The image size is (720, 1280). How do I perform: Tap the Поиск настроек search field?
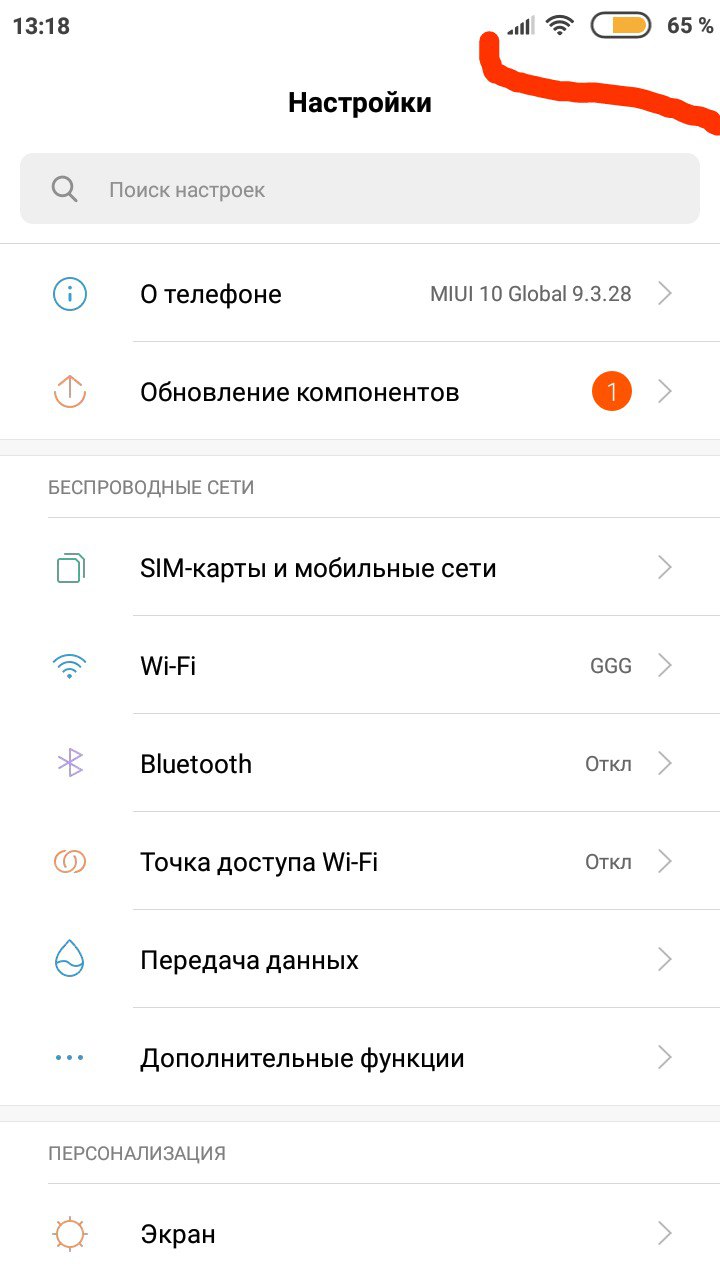click(360, 189)
